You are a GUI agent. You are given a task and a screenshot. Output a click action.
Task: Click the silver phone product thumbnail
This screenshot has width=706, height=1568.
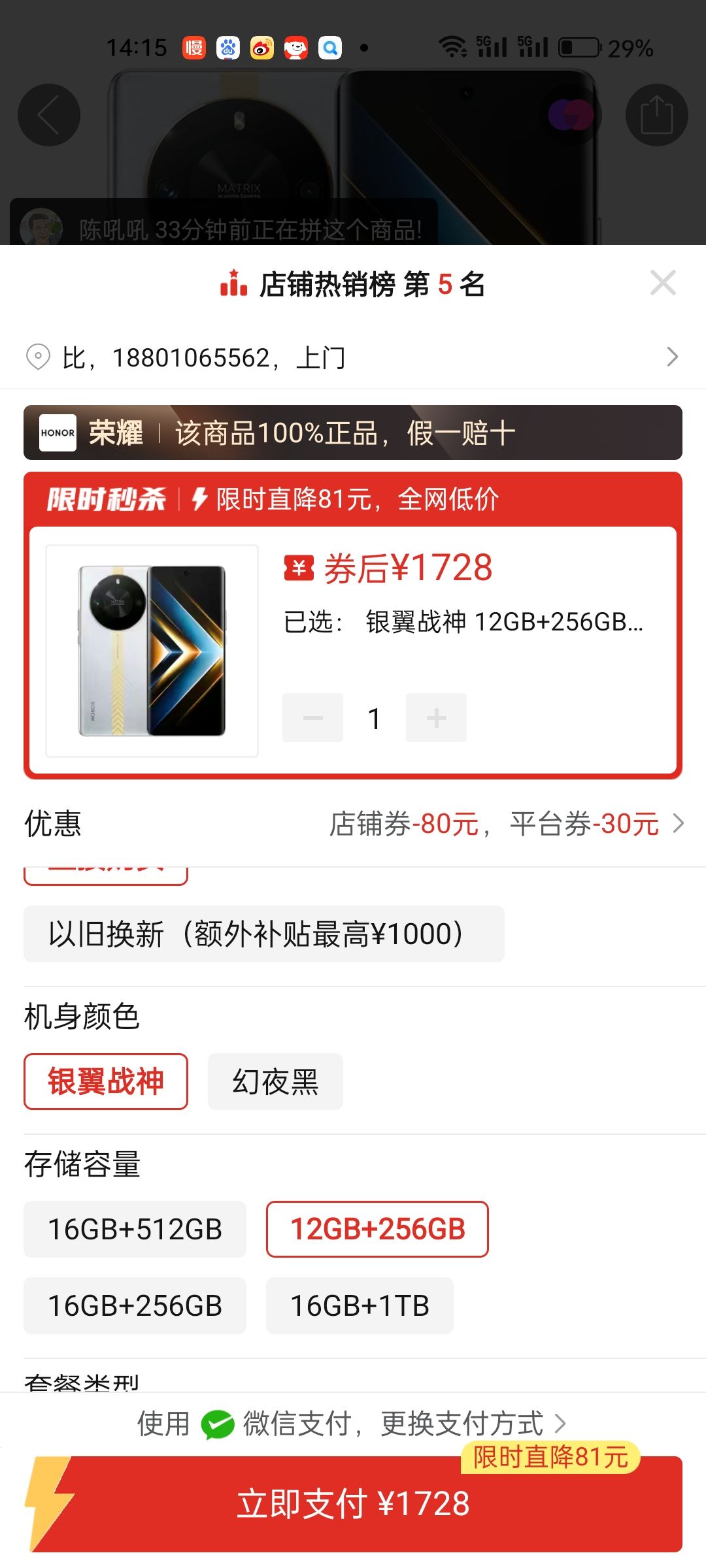152,647
